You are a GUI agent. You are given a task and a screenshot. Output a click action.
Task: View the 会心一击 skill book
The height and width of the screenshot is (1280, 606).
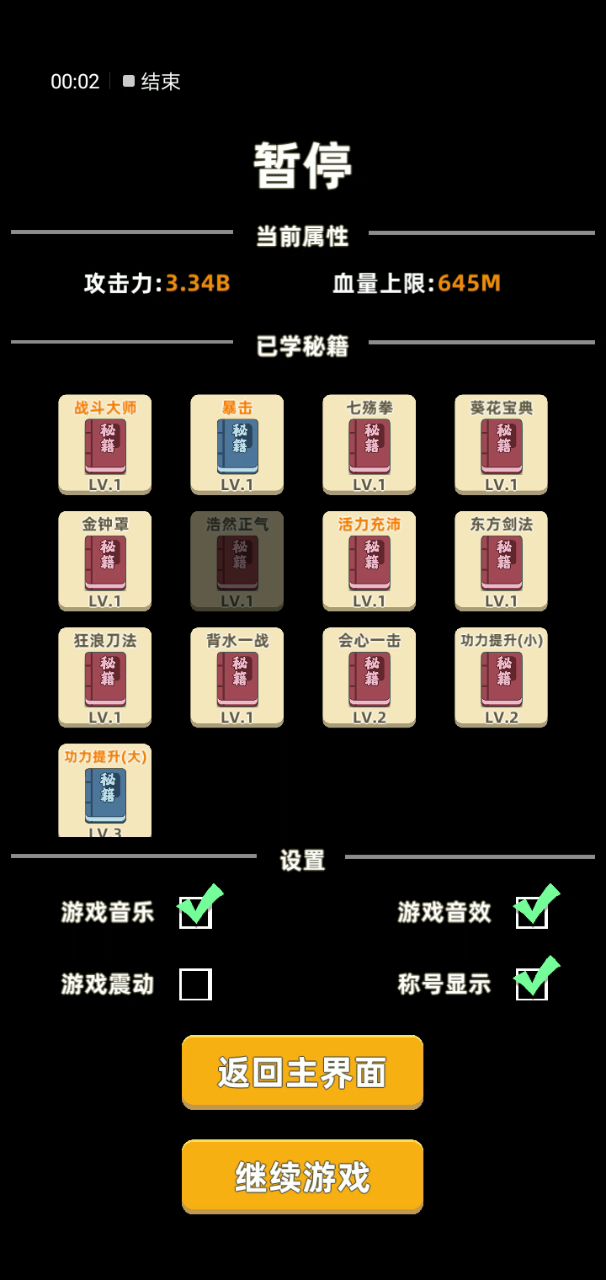click(369, 676)
